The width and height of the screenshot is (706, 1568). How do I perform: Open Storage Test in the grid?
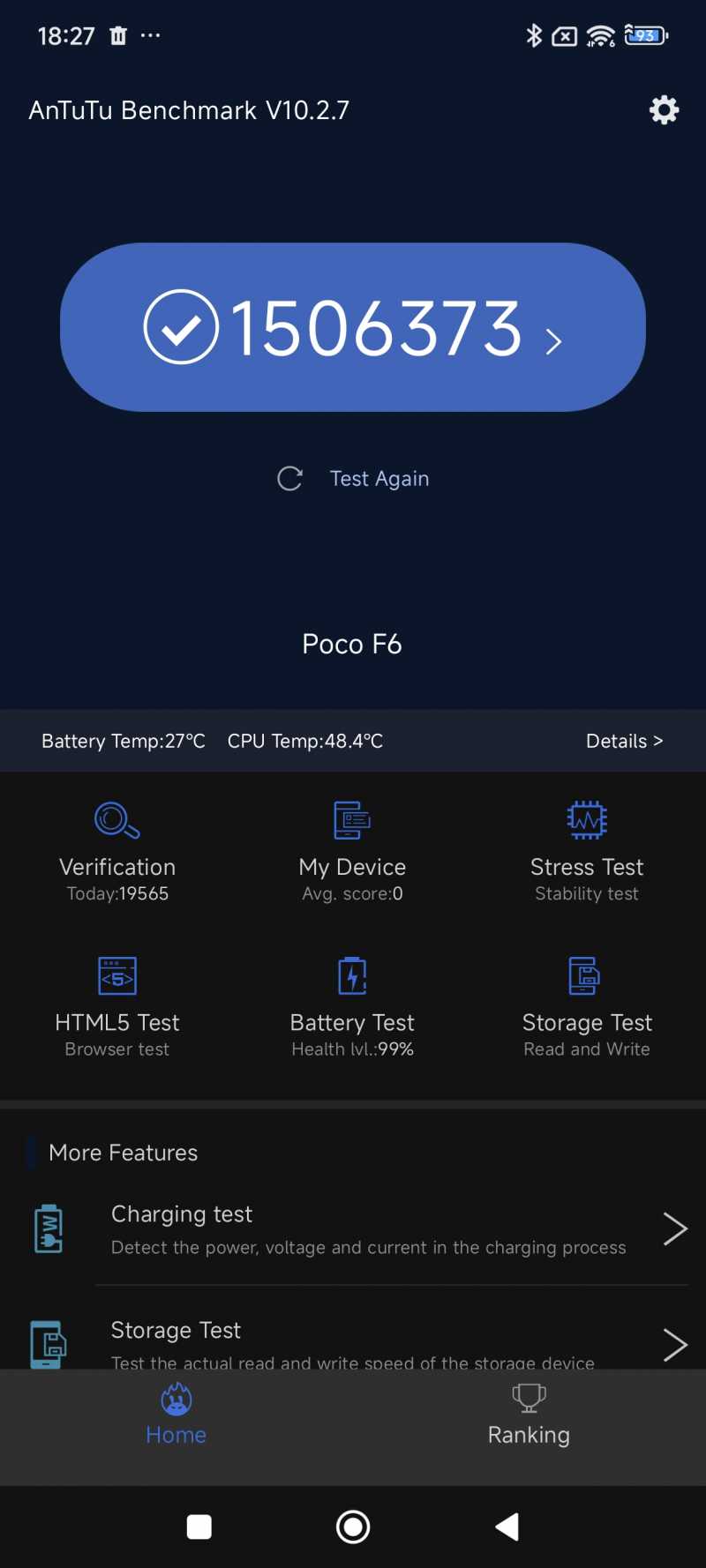point(587,1007)
